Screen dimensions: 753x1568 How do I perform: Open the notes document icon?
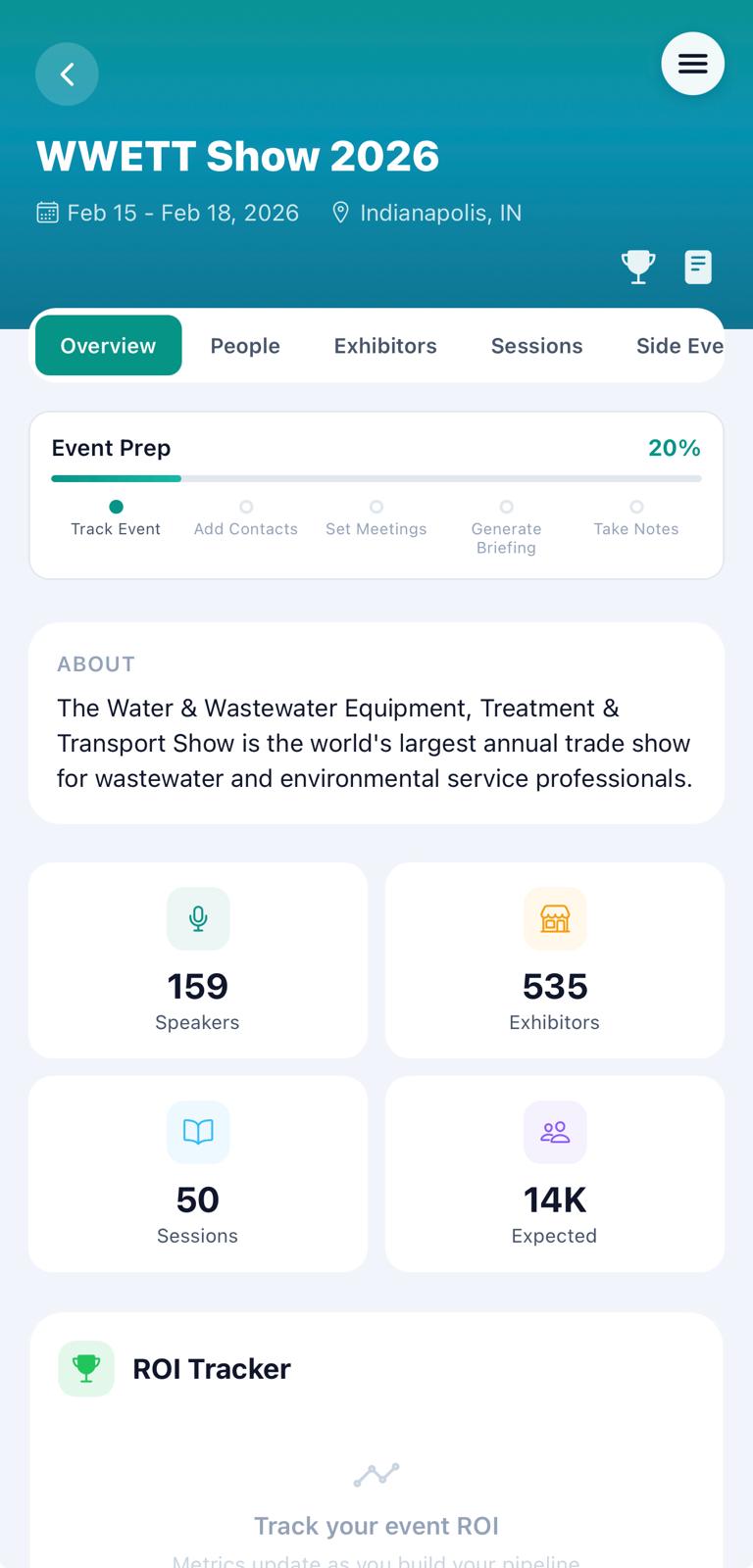click(x=698, y=266)
